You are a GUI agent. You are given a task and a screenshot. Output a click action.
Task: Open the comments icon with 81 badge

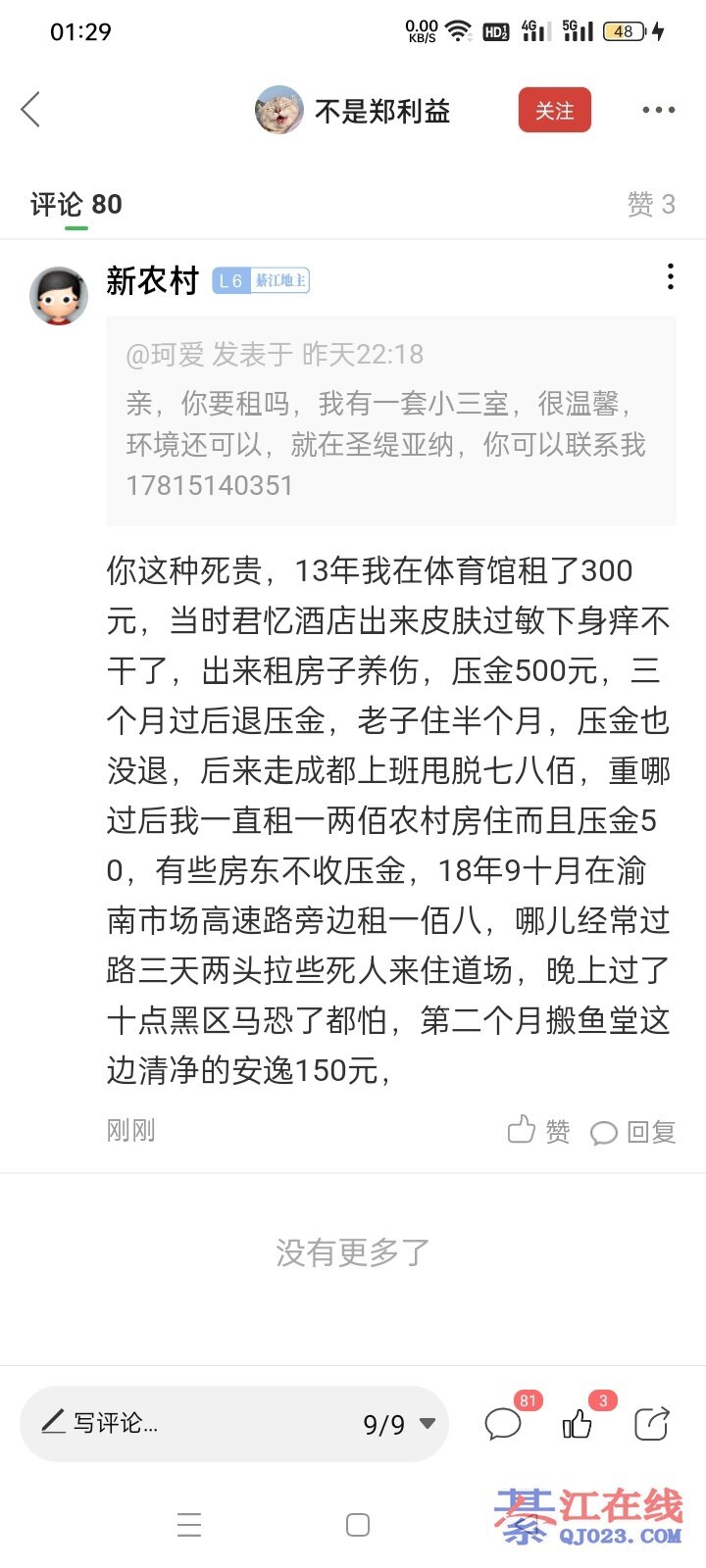click(x=503, y=1423)
